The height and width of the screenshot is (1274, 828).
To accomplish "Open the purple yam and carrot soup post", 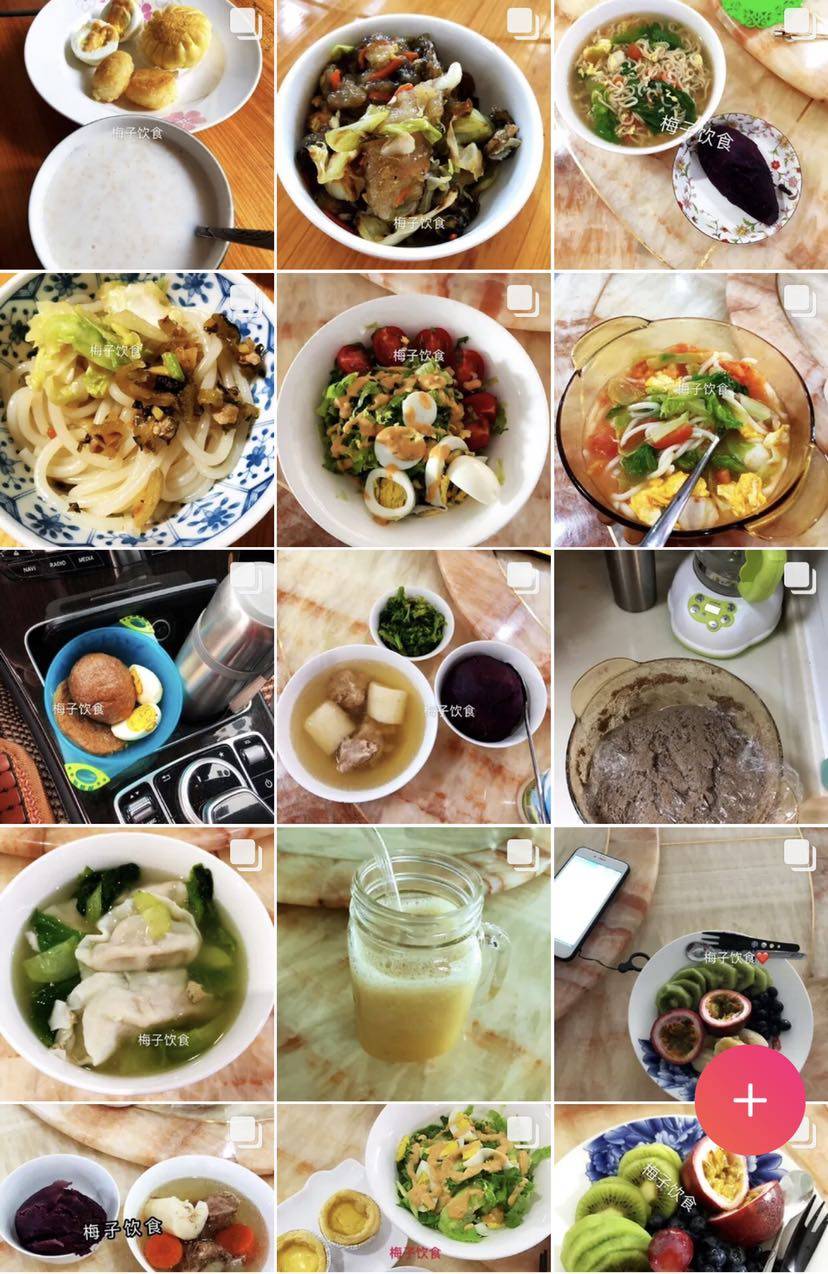I will (137, 1189).
